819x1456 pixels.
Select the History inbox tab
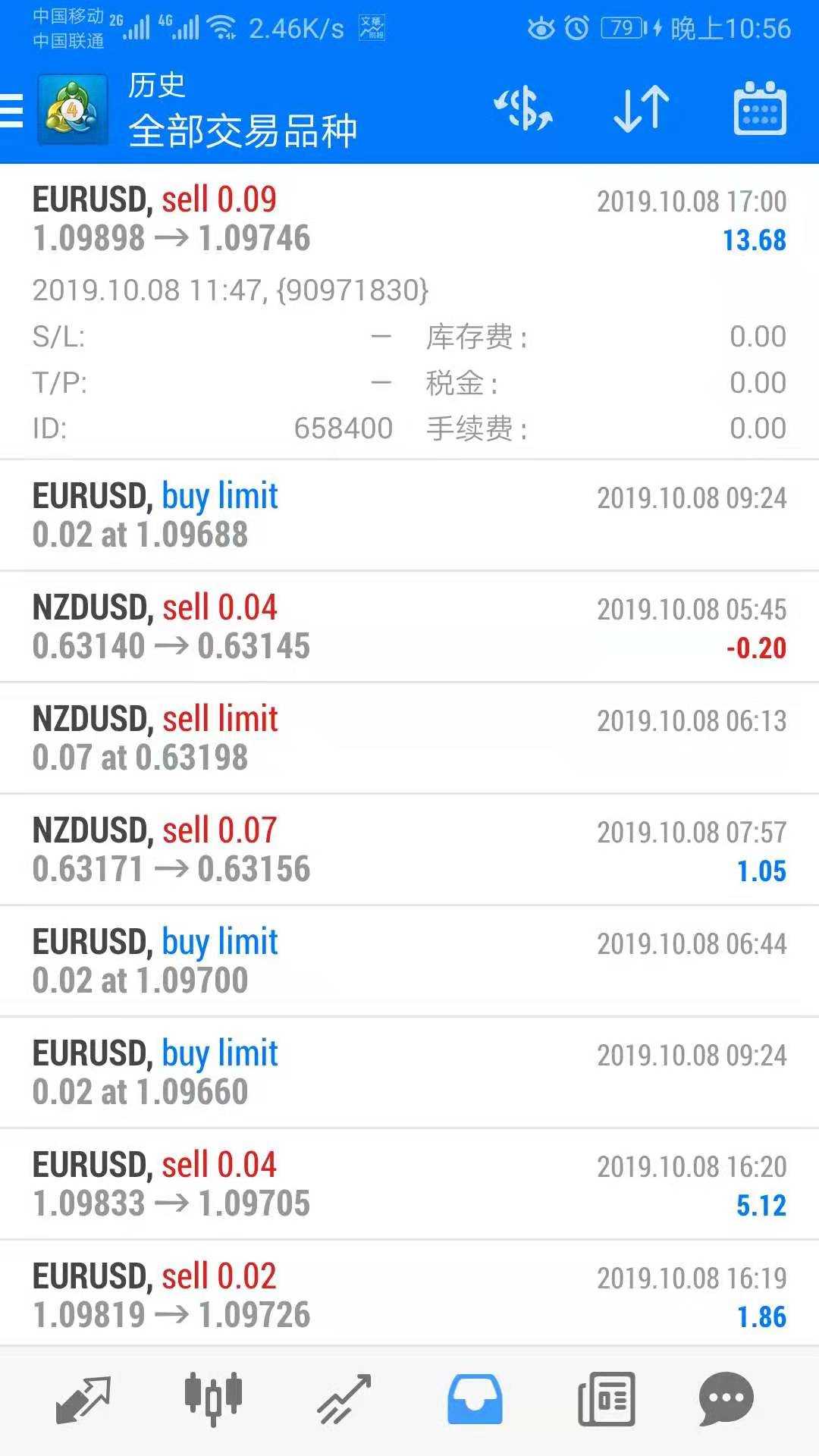[x=475, y=1399]
